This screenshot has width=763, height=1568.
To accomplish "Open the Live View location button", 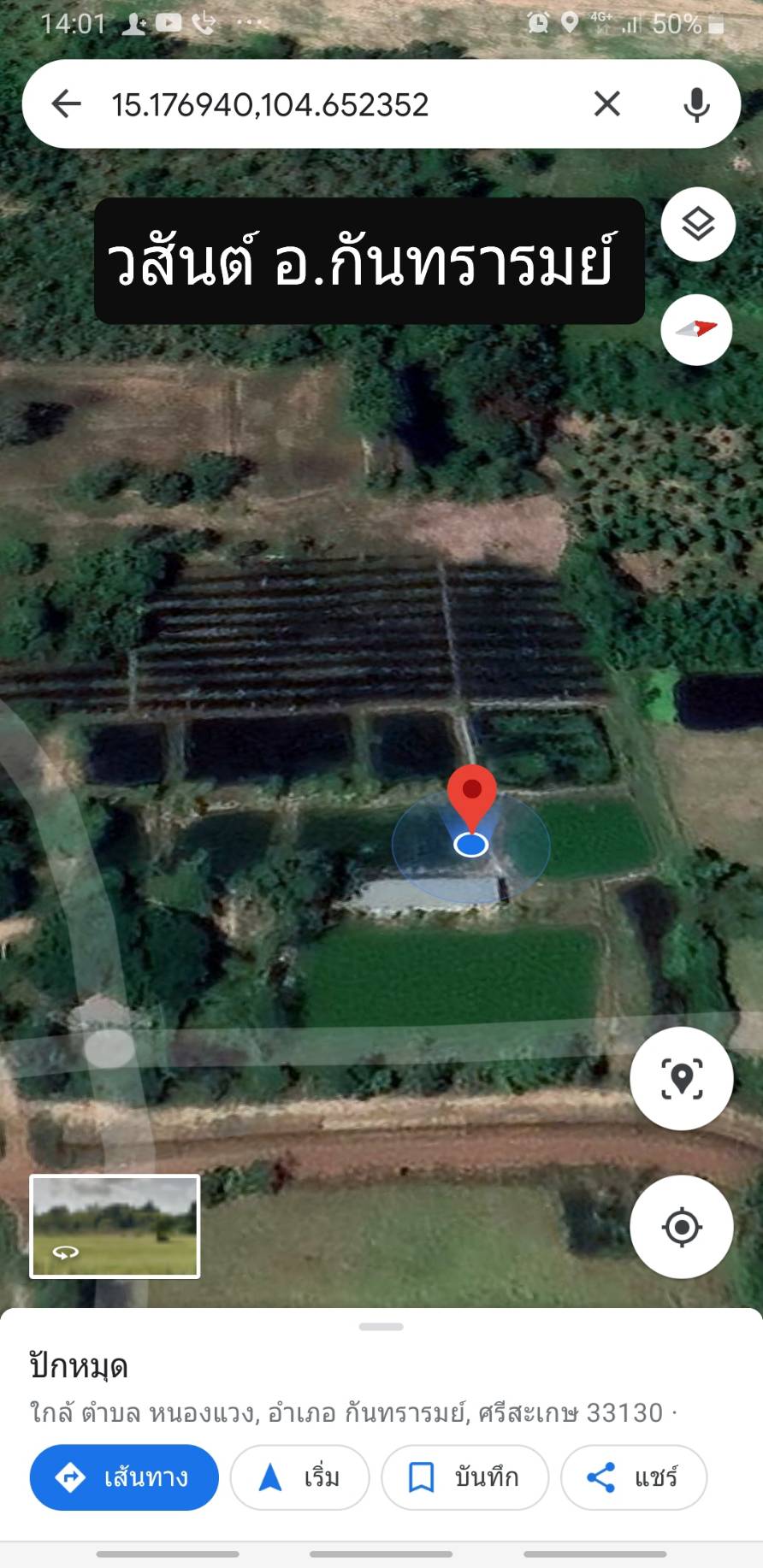I will (x=682, y=1078).
